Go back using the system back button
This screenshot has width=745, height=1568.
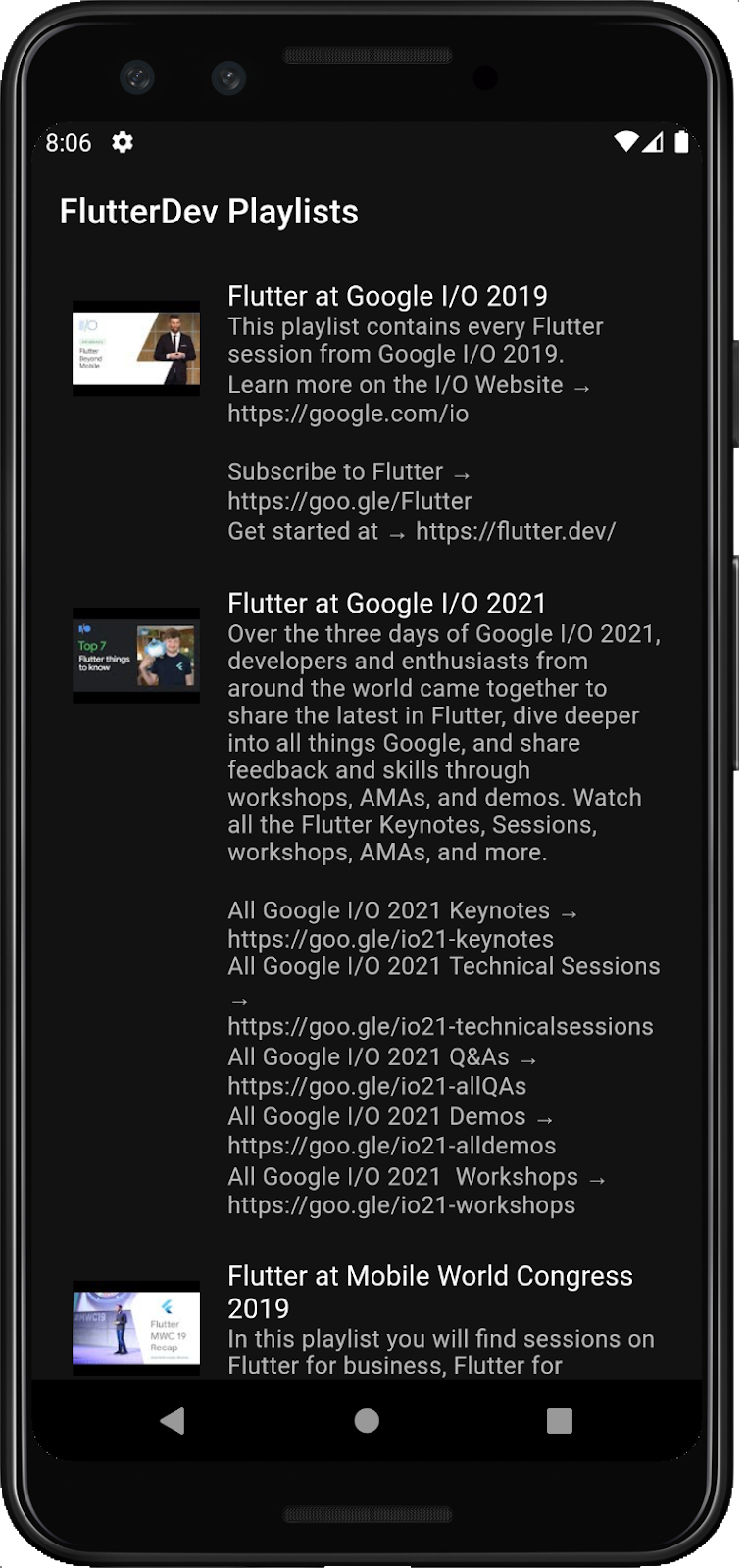(x=173, y=1420)
